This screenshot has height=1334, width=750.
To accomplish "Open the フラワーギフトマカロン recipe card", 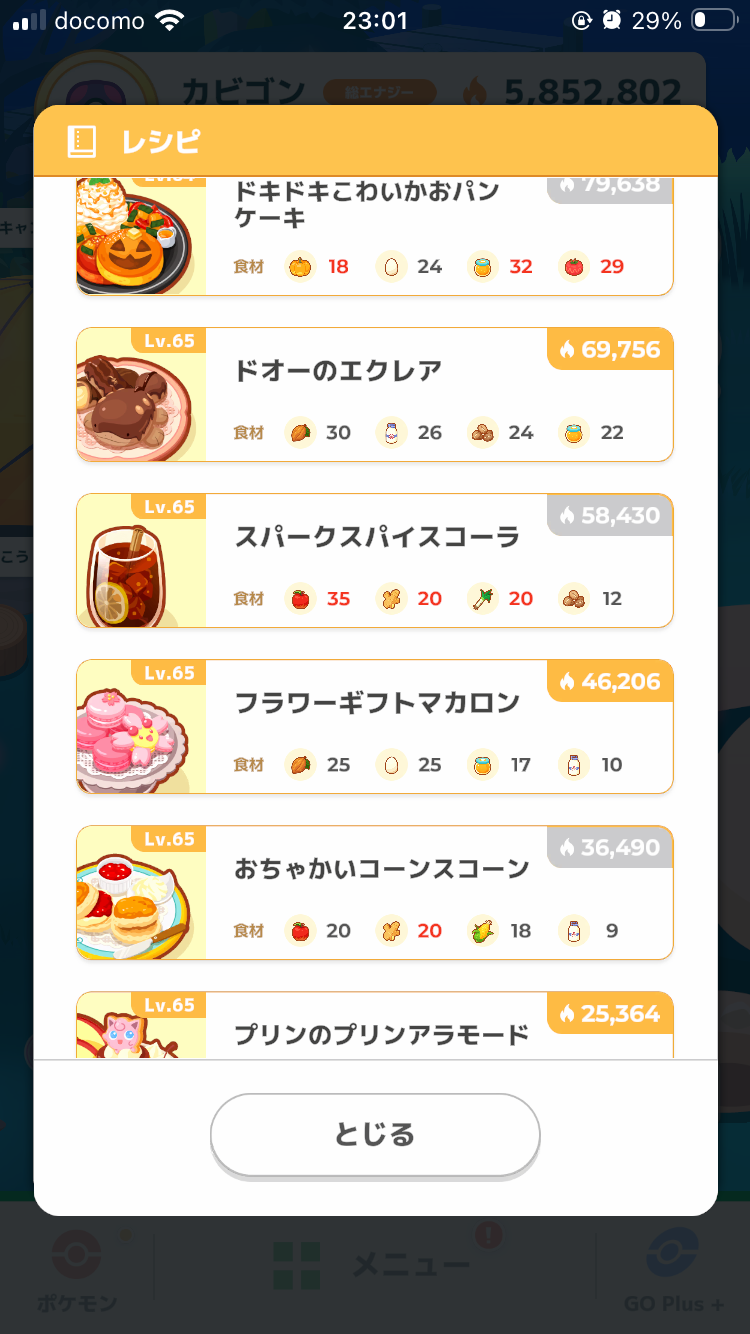I will click(375, 727).
